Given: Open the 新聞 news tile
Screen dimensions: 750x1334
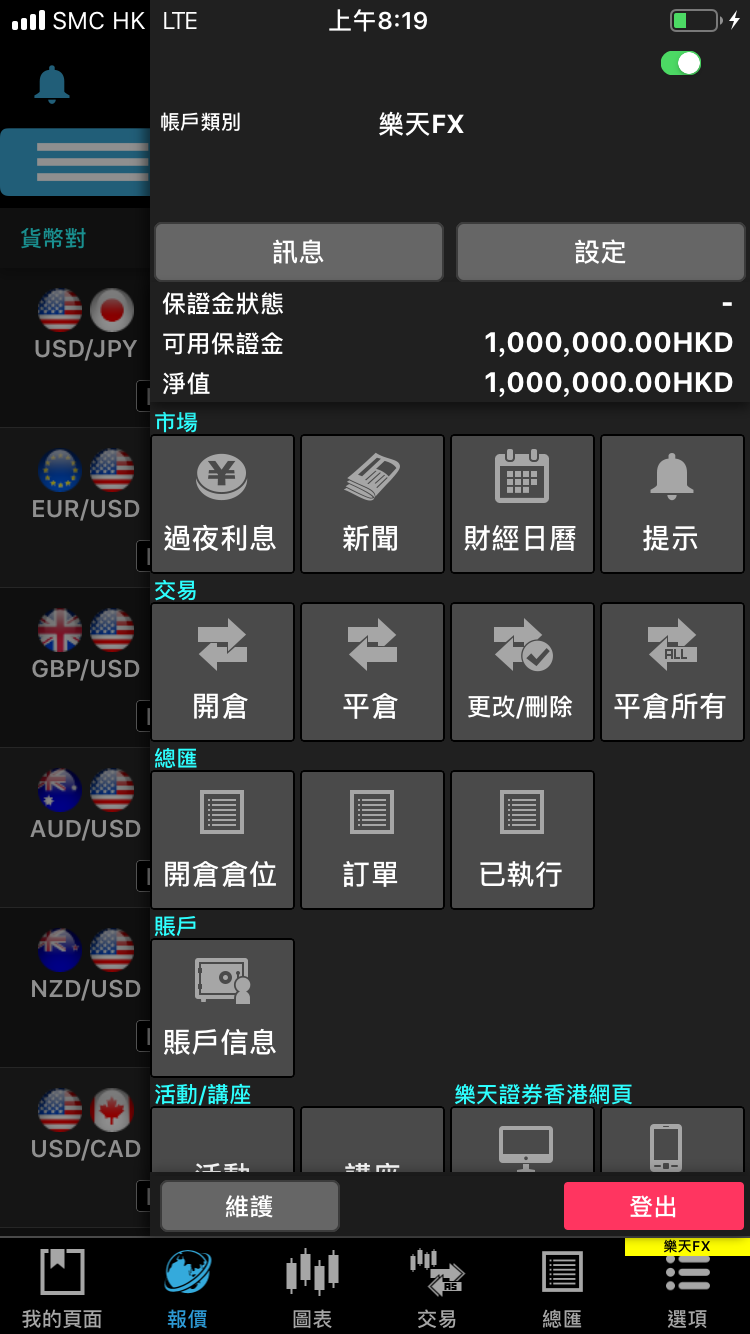Looking at the screenshot, I should click(x=372, y=504).
